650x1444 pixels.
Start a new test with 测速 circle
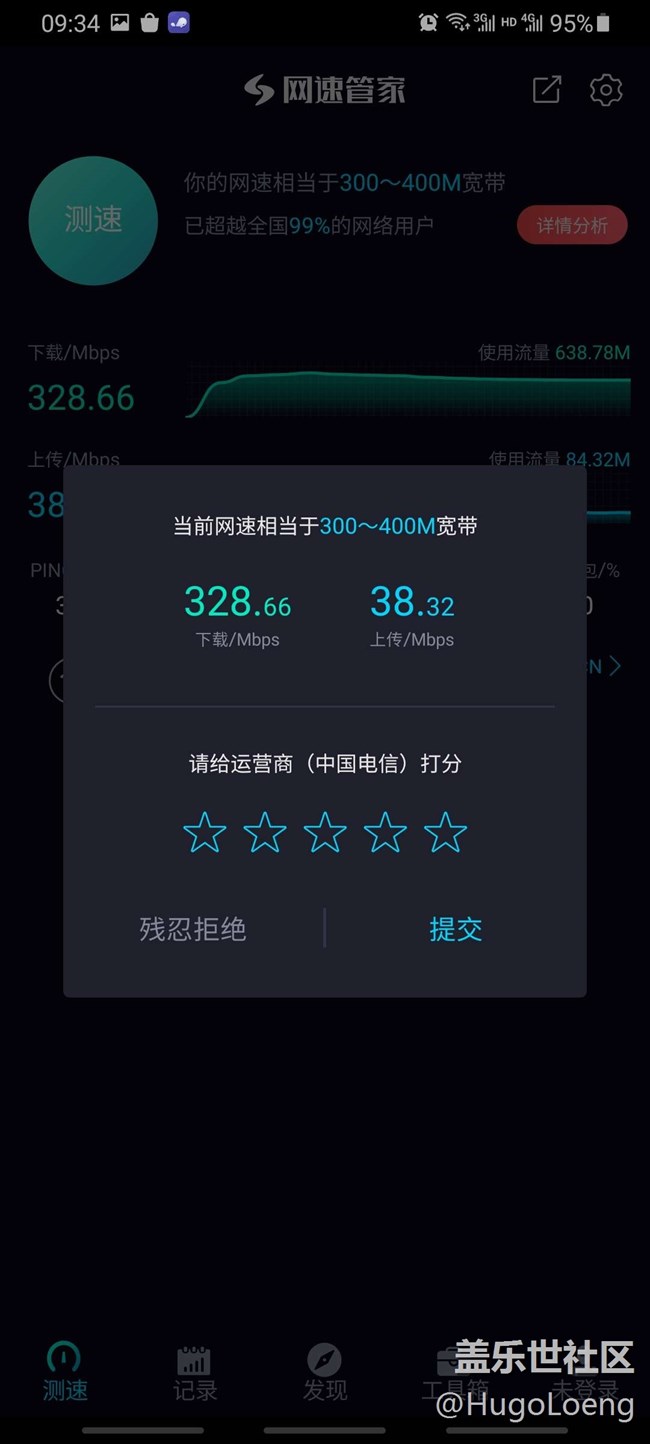tap(93, 220)
